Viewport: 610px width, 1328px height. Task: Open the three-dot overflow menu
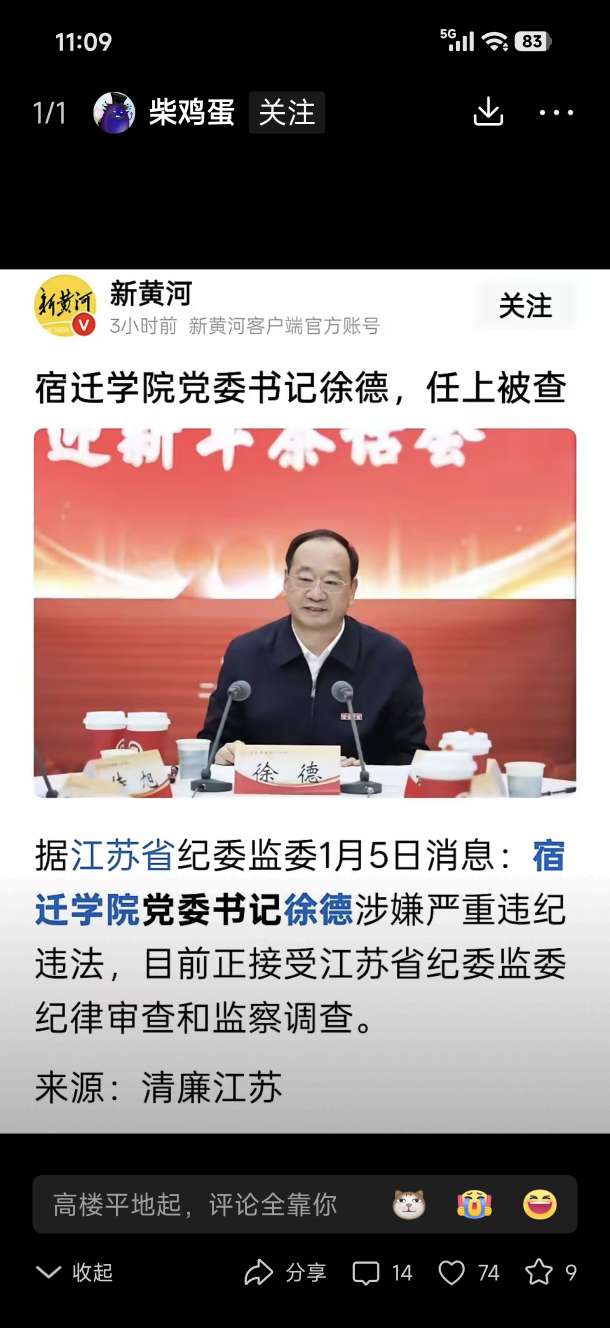pos(556,112)
